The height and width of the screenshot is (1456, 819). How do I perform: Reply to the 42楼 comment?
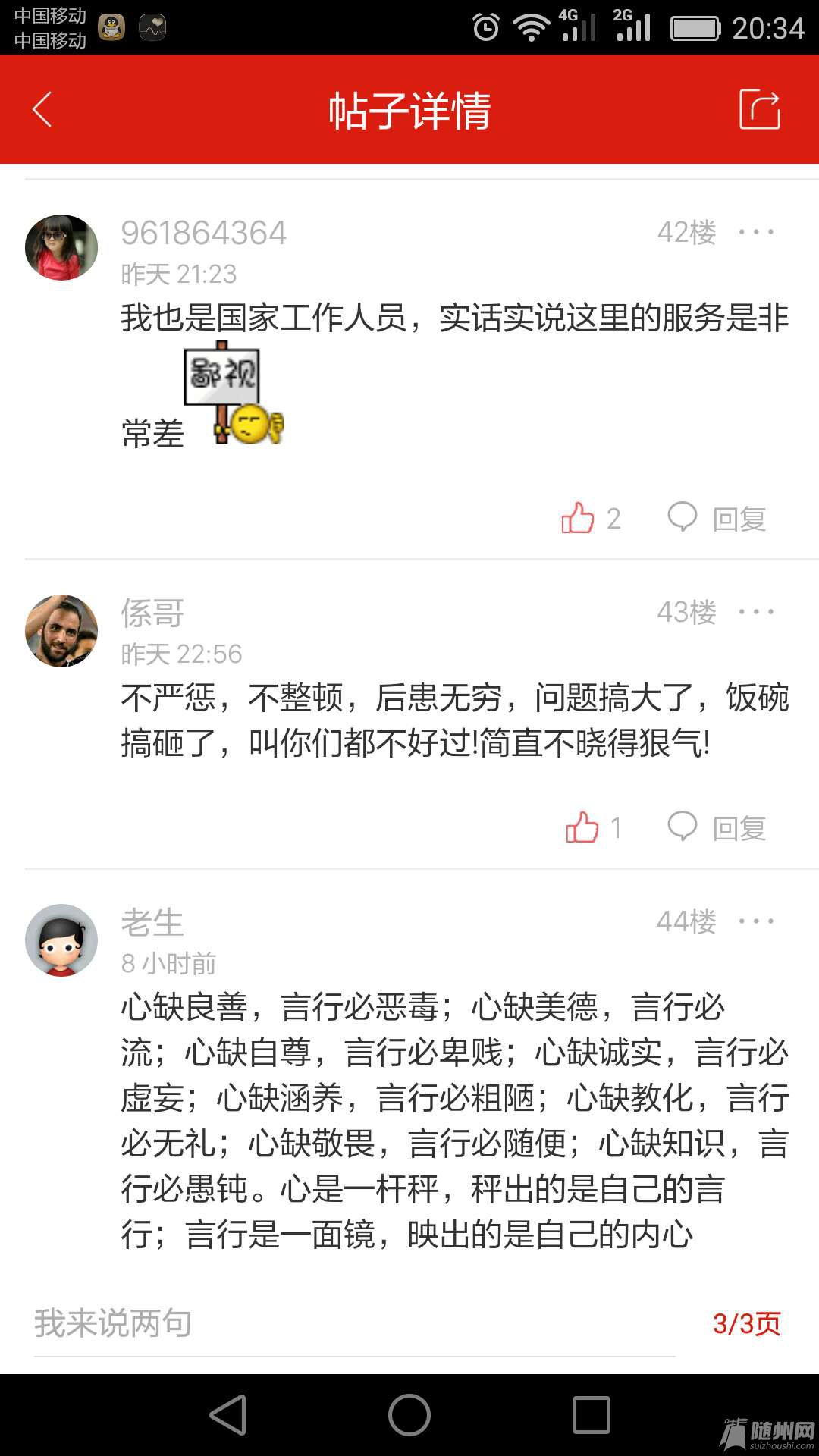tap(717, 518)
